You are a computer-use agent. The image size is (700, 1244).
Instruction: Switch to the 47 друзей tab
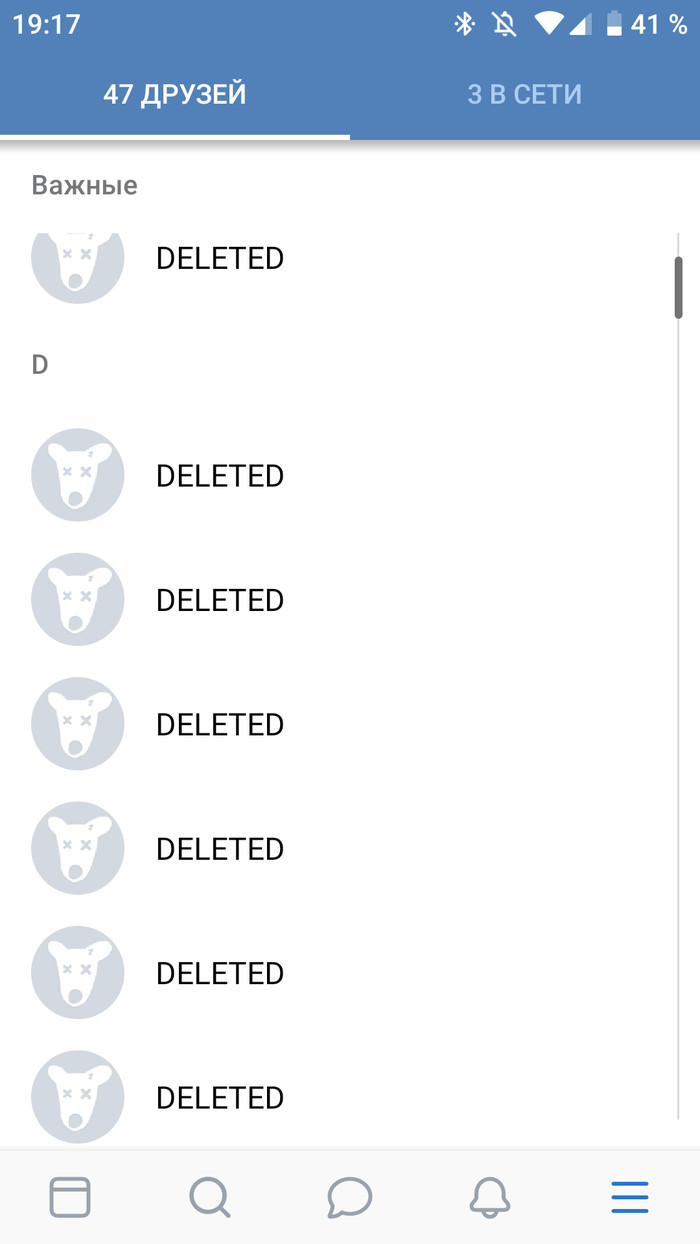pyautogui.click(x=175, y=95)
